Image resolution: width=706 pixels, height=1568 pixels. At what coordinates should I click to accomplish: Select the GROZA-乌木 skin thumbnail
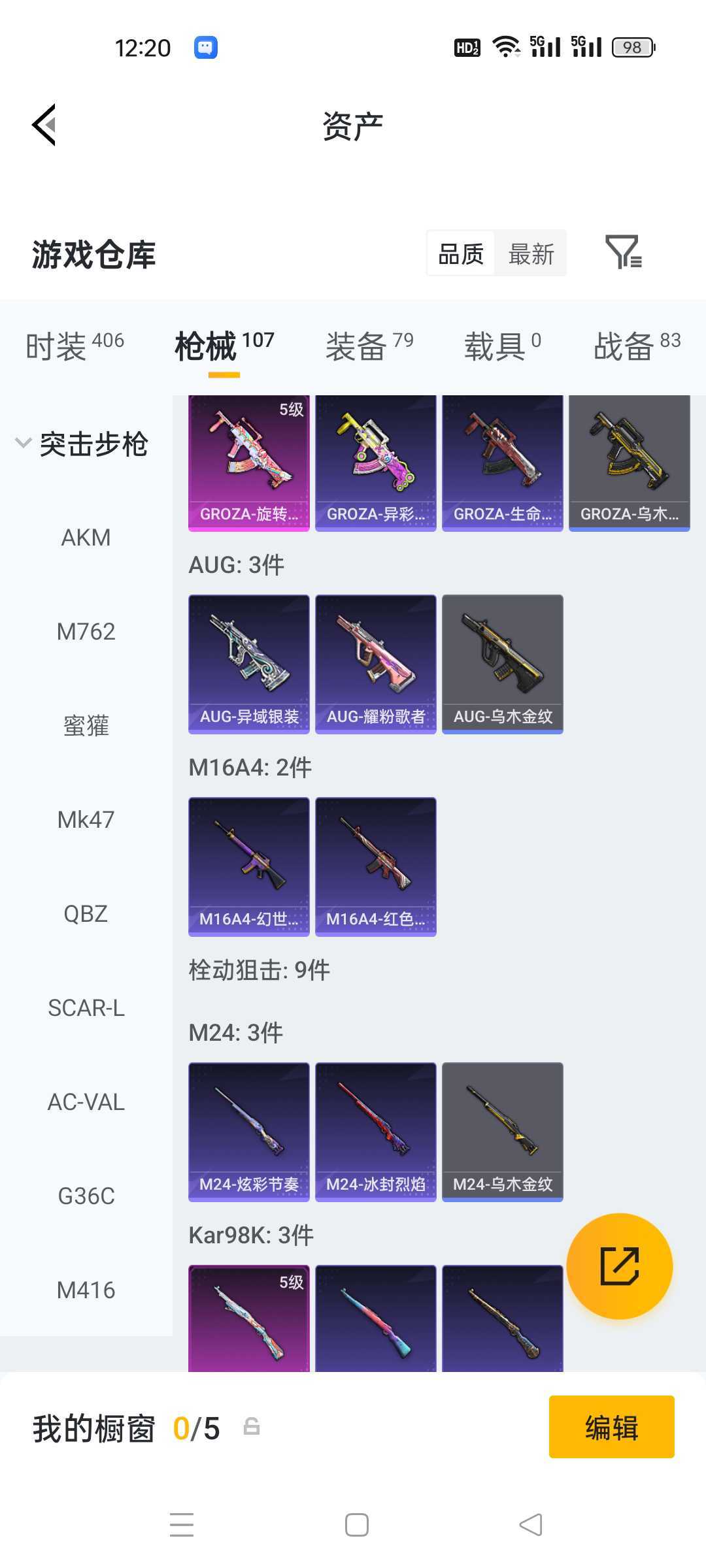click(x=629, y=457)
